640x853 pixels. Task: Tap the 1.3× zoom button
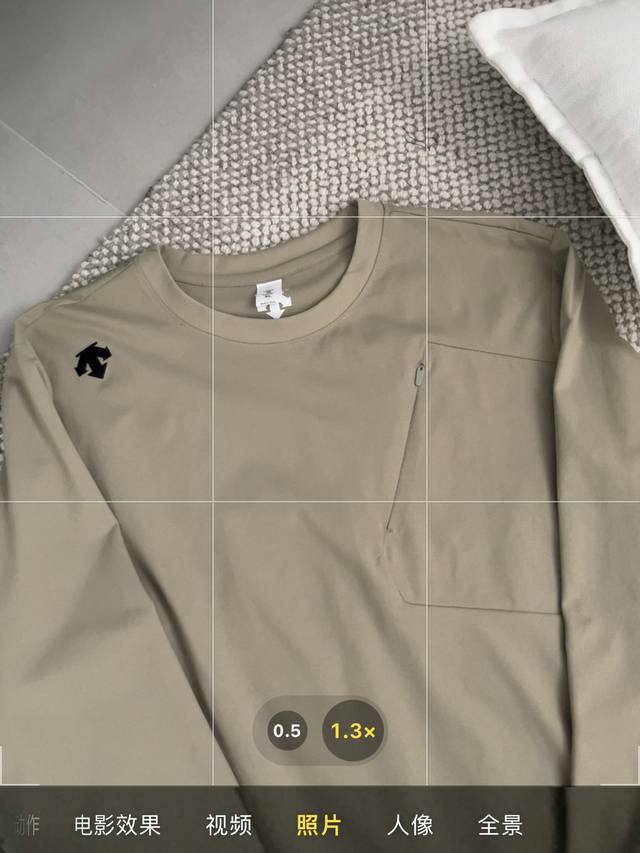coord(353,731)
